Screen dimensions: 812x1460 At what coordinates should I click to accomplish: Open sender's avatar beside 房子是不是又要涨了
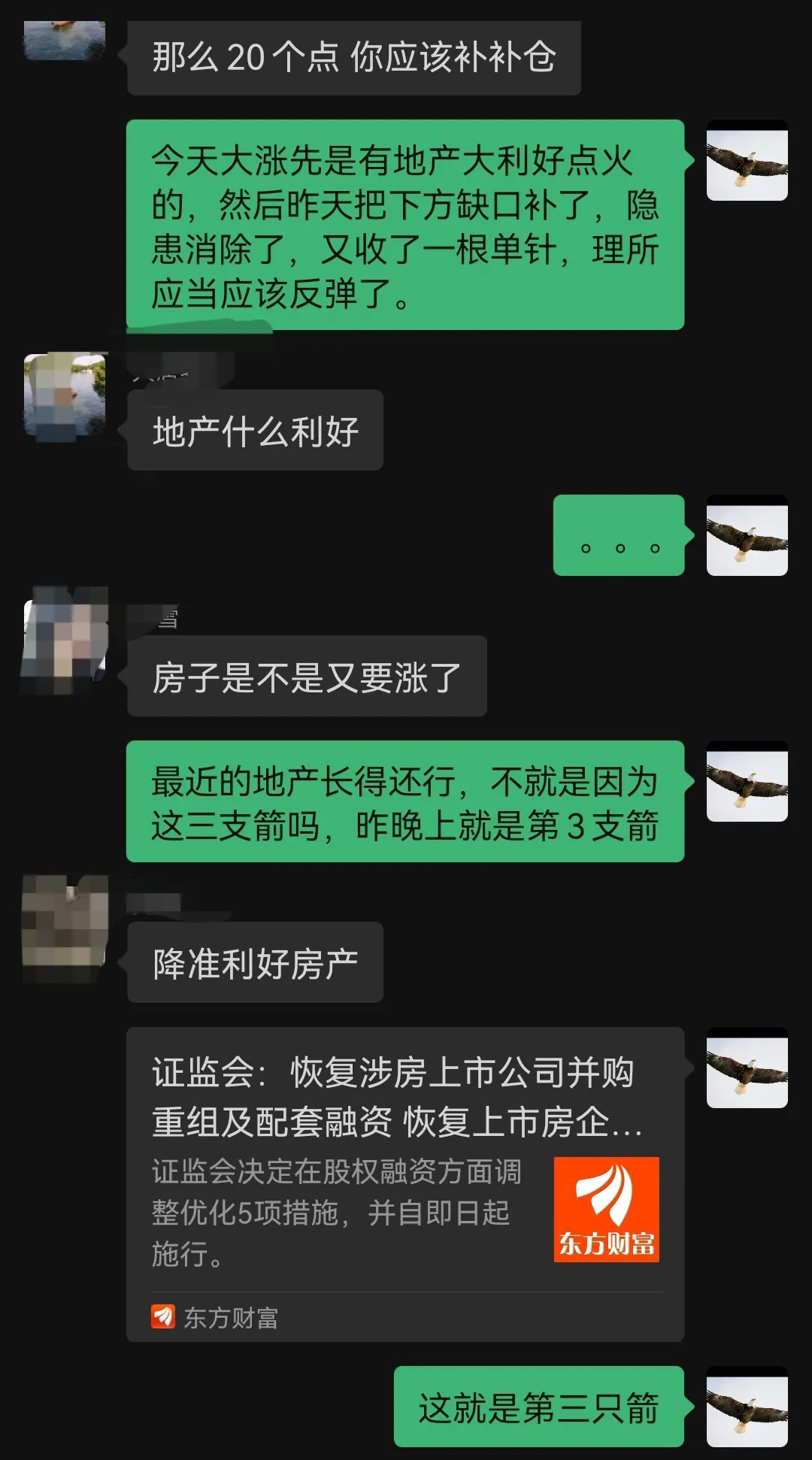pyautogui.click(x=65, y=641)
